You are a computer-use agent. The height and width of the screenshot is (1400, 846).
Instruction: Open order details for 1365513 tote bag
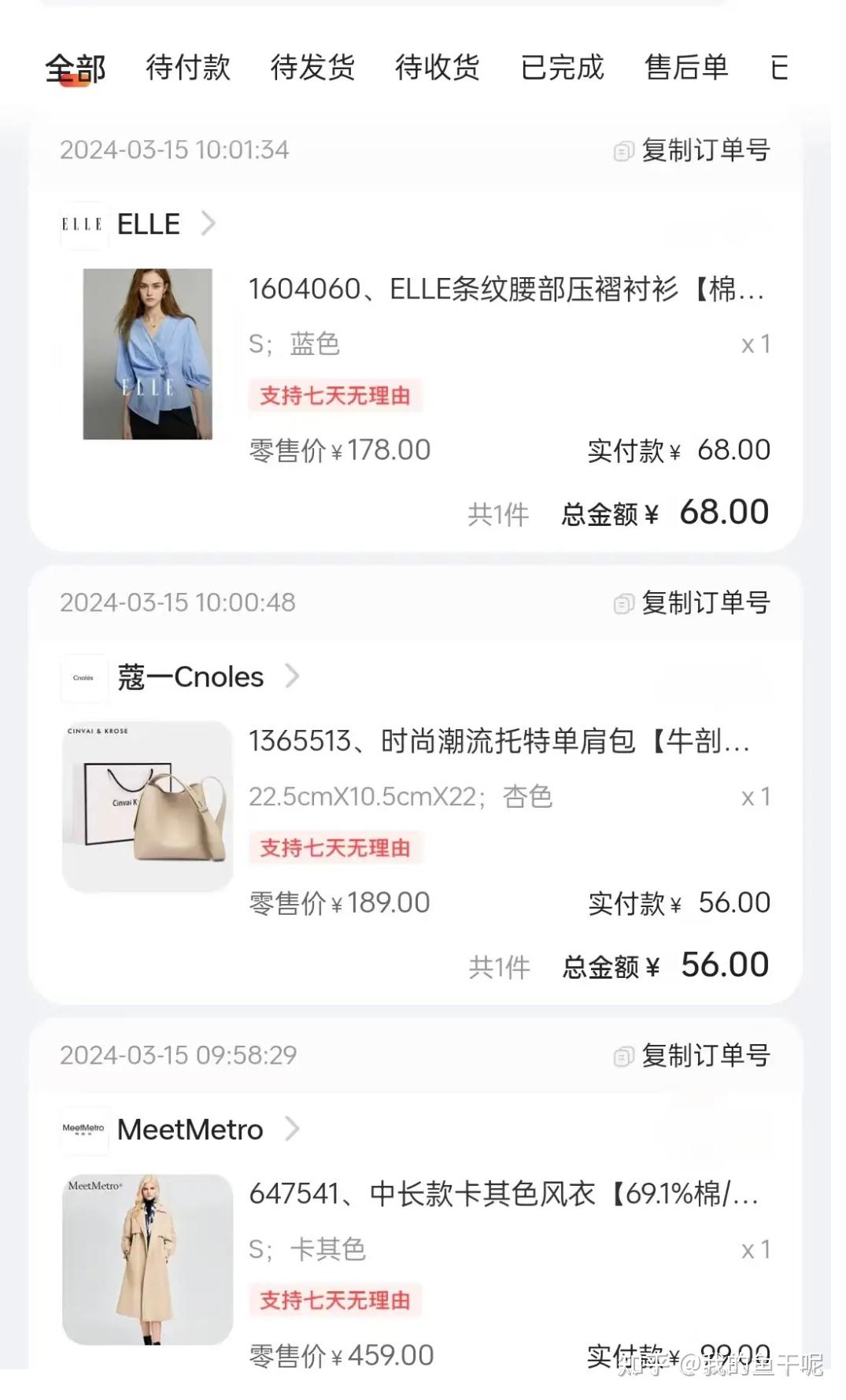point(499,742)
